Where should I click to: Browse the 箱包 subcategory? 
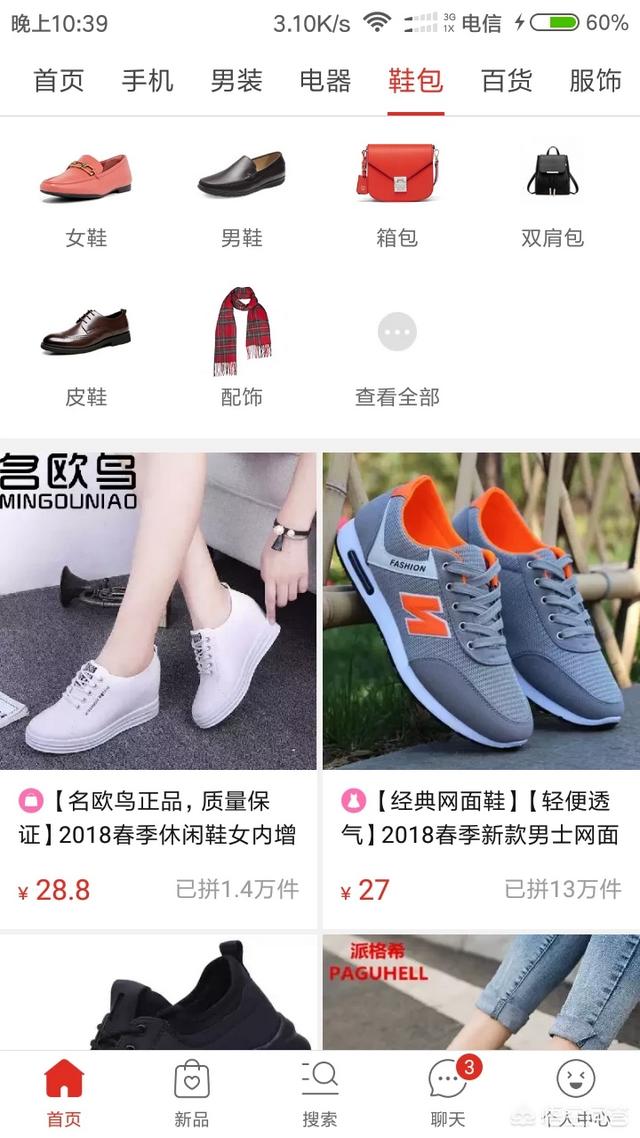coord(397,195)
